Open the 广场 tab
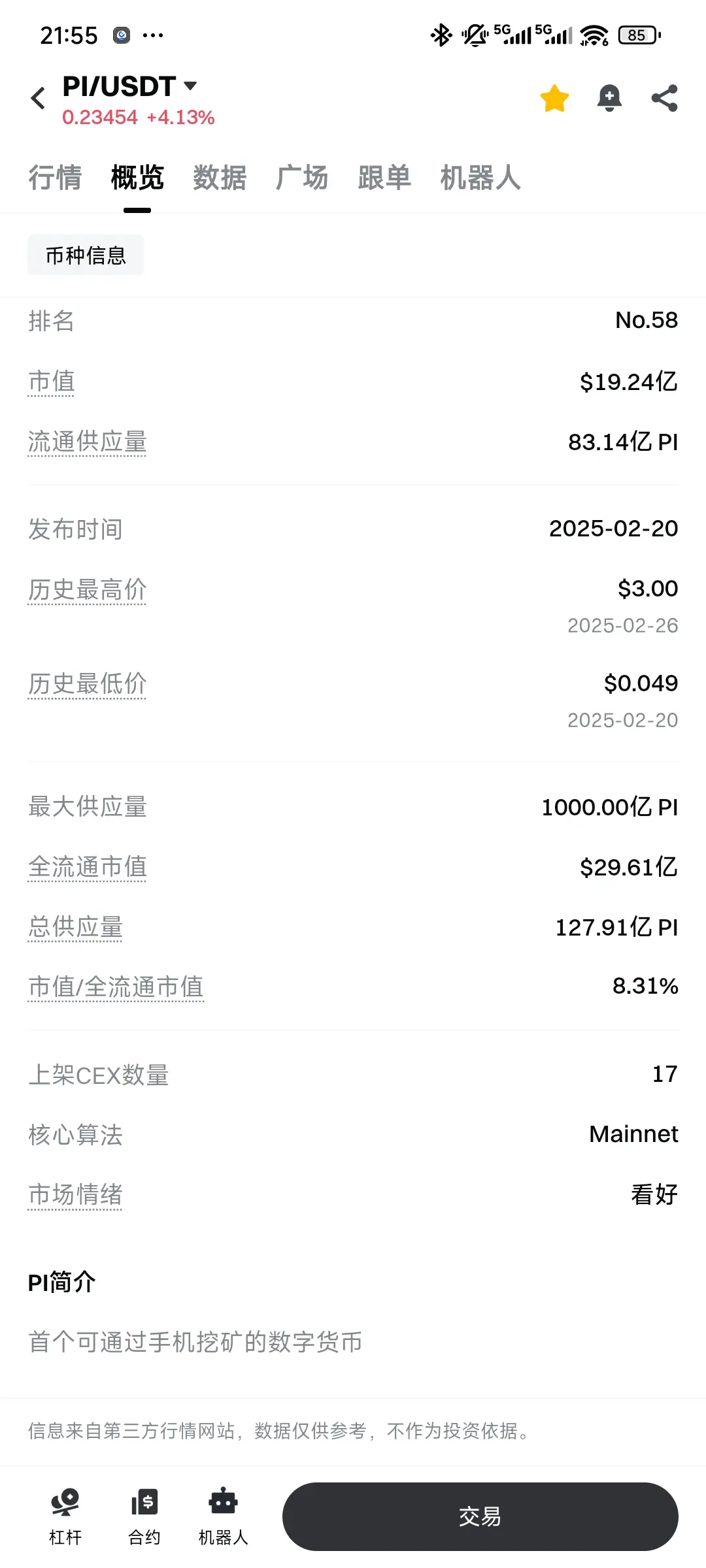The image size is (706, 1568). [x=302, y=178]
